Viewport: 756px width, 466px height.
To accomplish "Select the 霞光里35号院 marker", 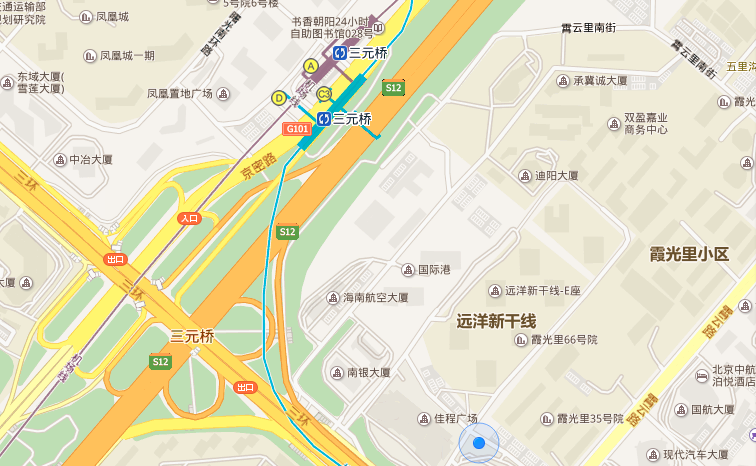I will (x=547, y=419).
